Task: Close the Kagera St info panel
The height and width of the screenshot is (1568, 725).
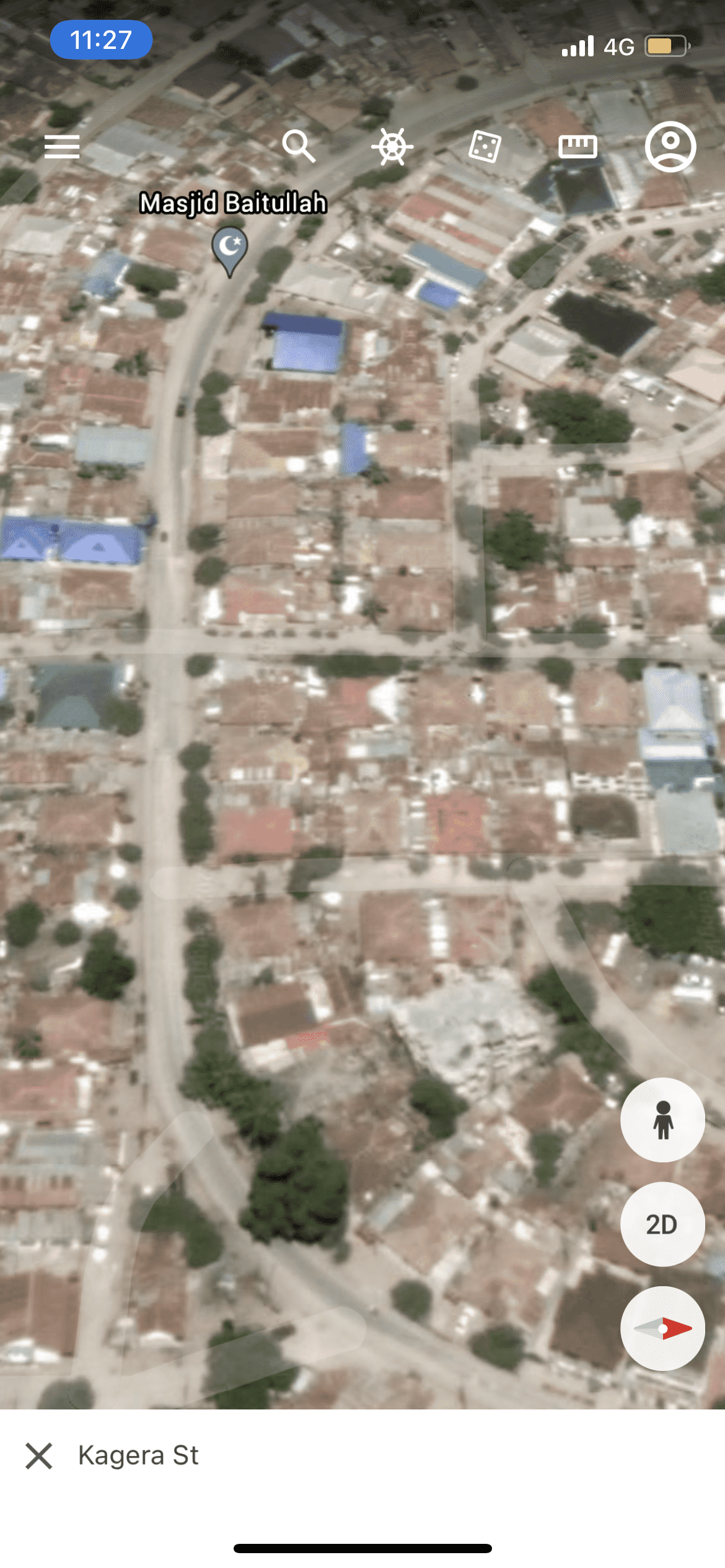Action: pos(38,1455)
